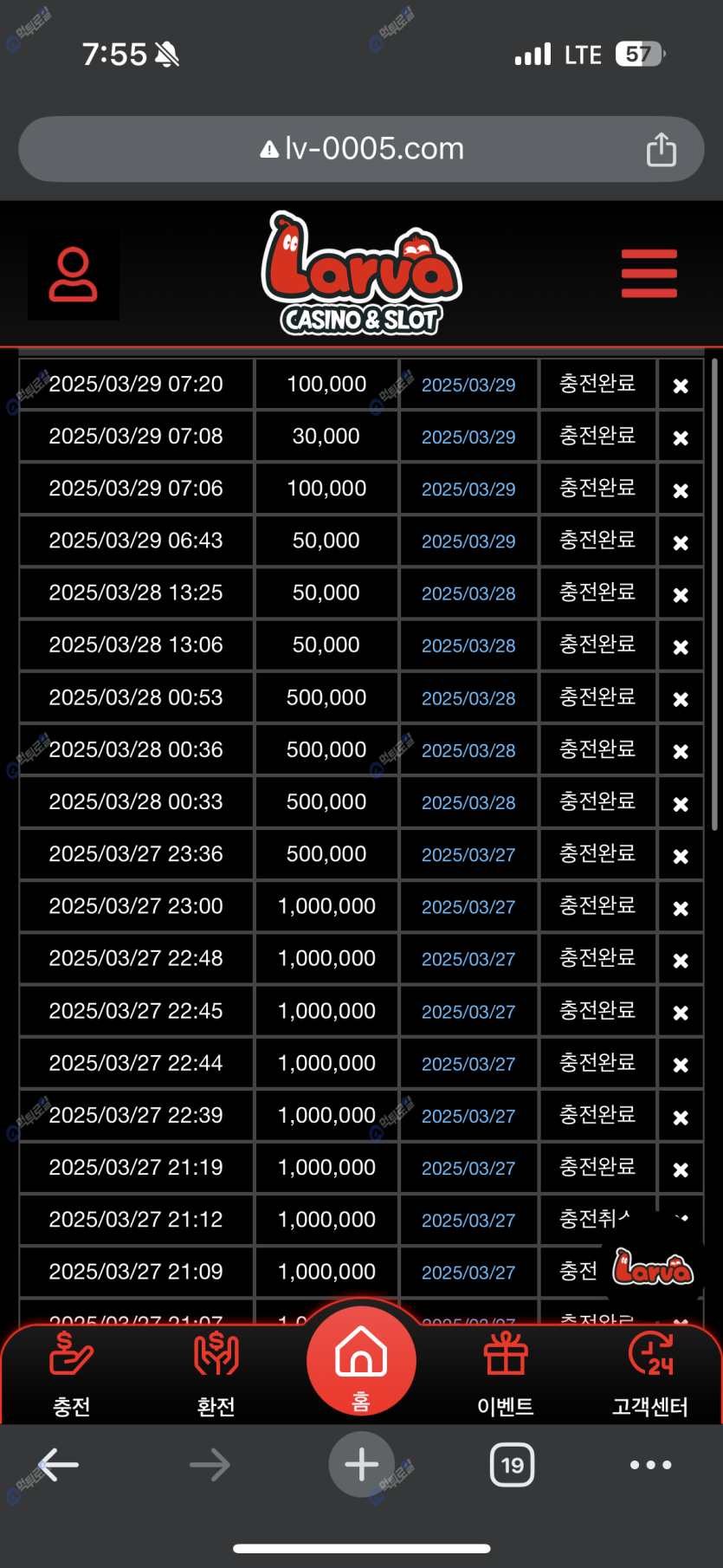The height and width of the screenshot is (1568, 723).
Task: Remove the 2025/03/29 06:43 entry
Action: coord(681,542)
